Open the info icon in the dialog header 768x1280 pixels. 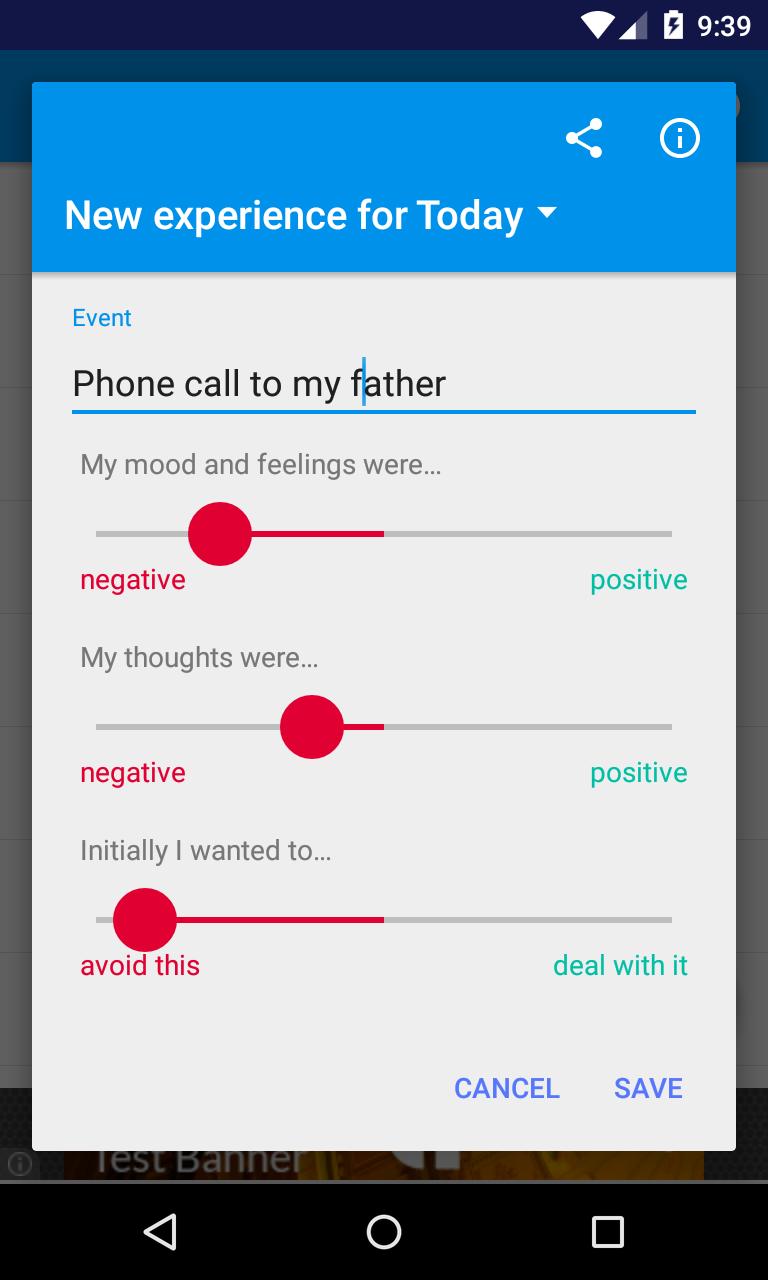680,138
